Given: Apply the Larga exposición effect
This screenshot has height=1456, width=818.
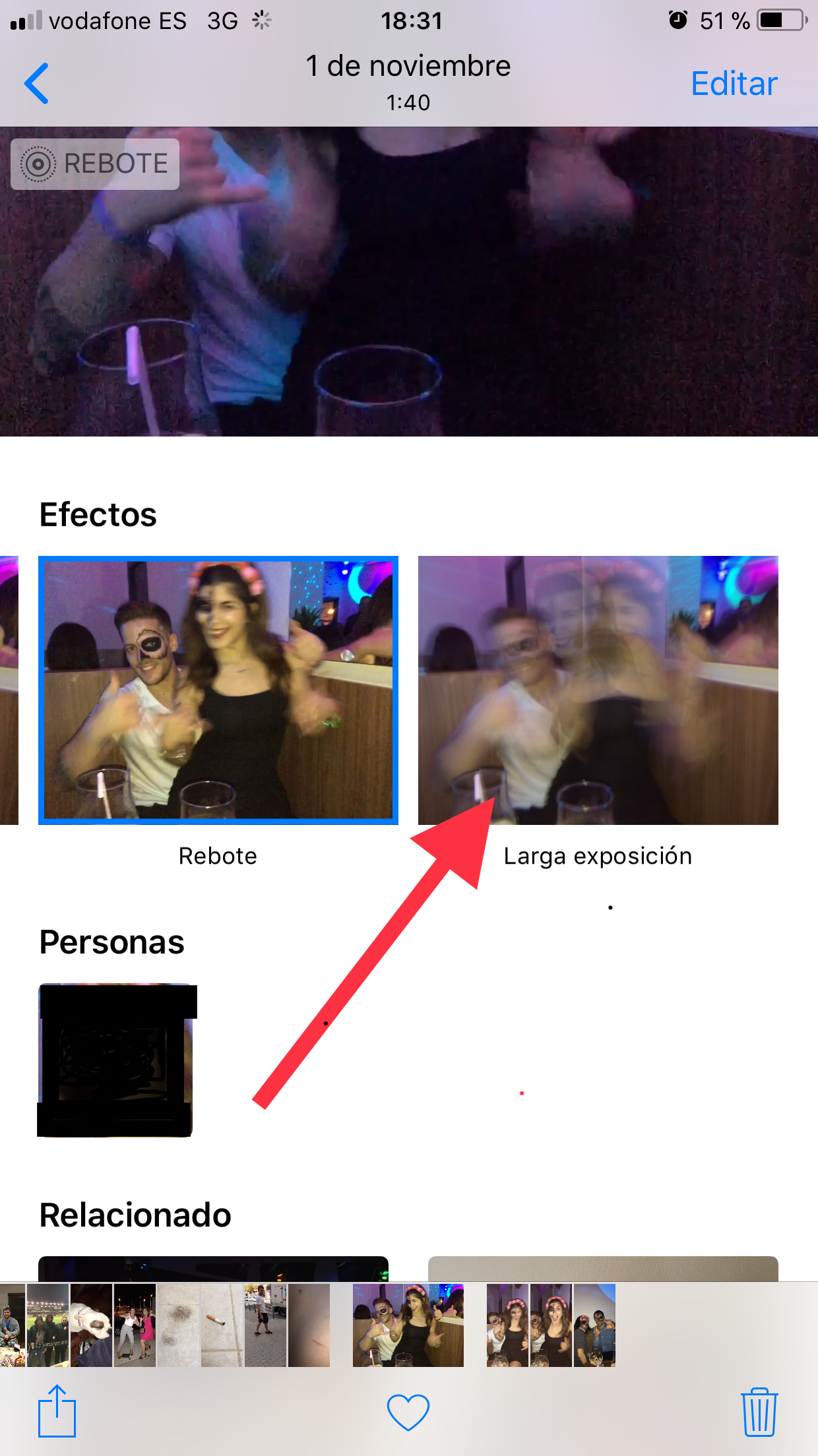Looking at the screenshot, I should 598,690.
